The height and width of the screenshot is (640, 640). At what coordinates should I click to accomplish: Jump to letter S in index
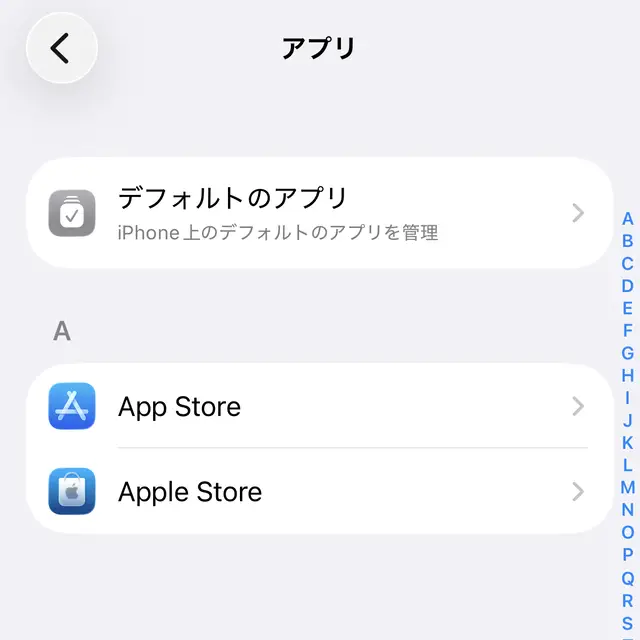[627, 623]
